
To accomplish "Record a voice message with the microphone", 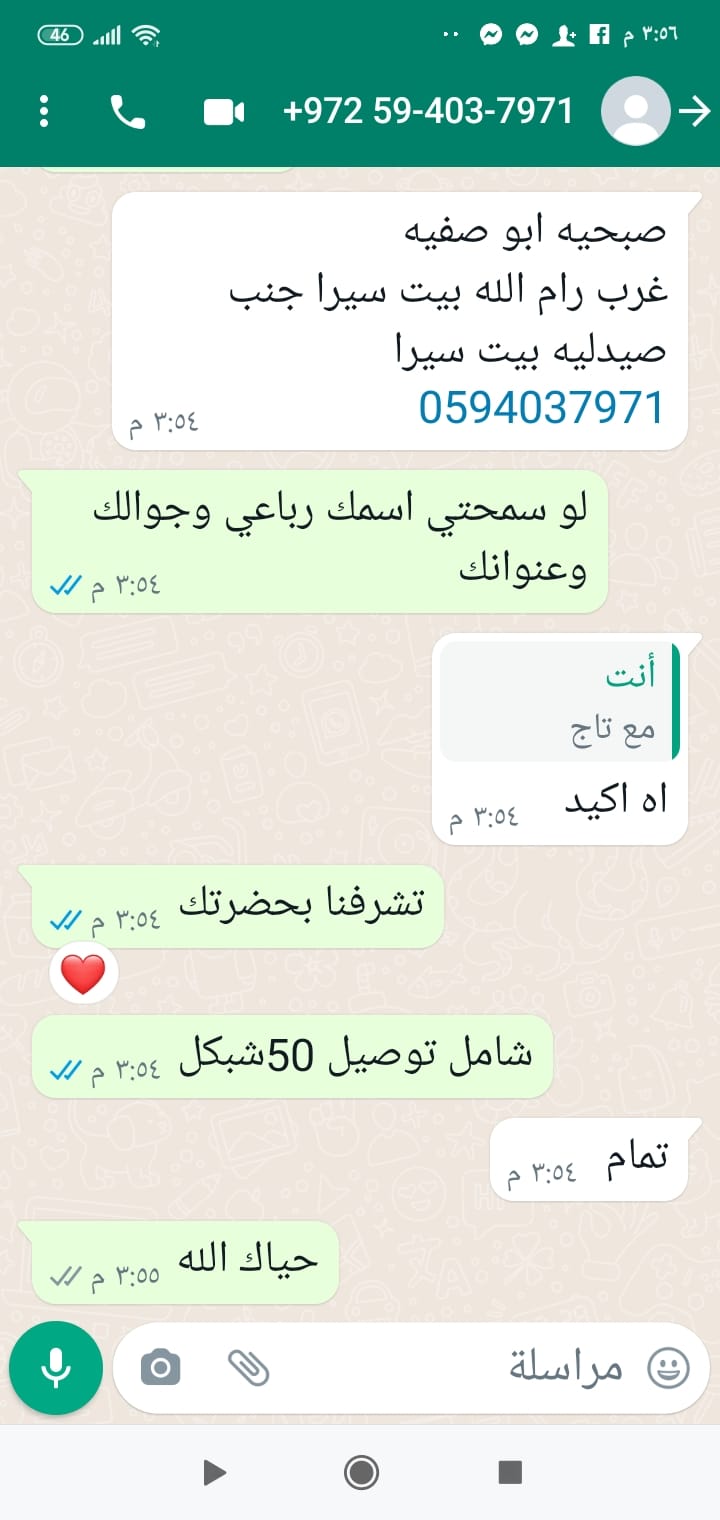I will click(x=56, y=1367).
